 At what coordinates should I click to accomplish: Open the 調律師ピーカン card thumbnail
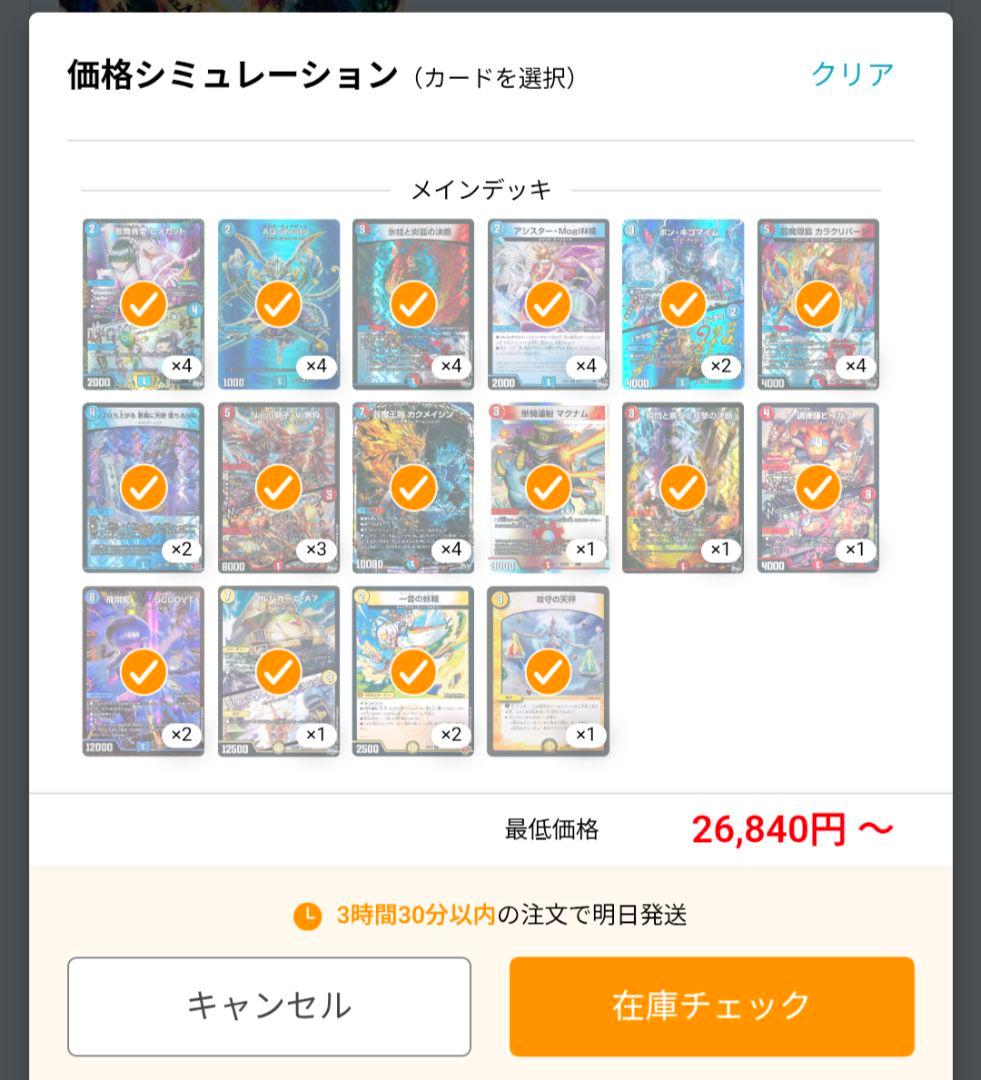(817, 488)
